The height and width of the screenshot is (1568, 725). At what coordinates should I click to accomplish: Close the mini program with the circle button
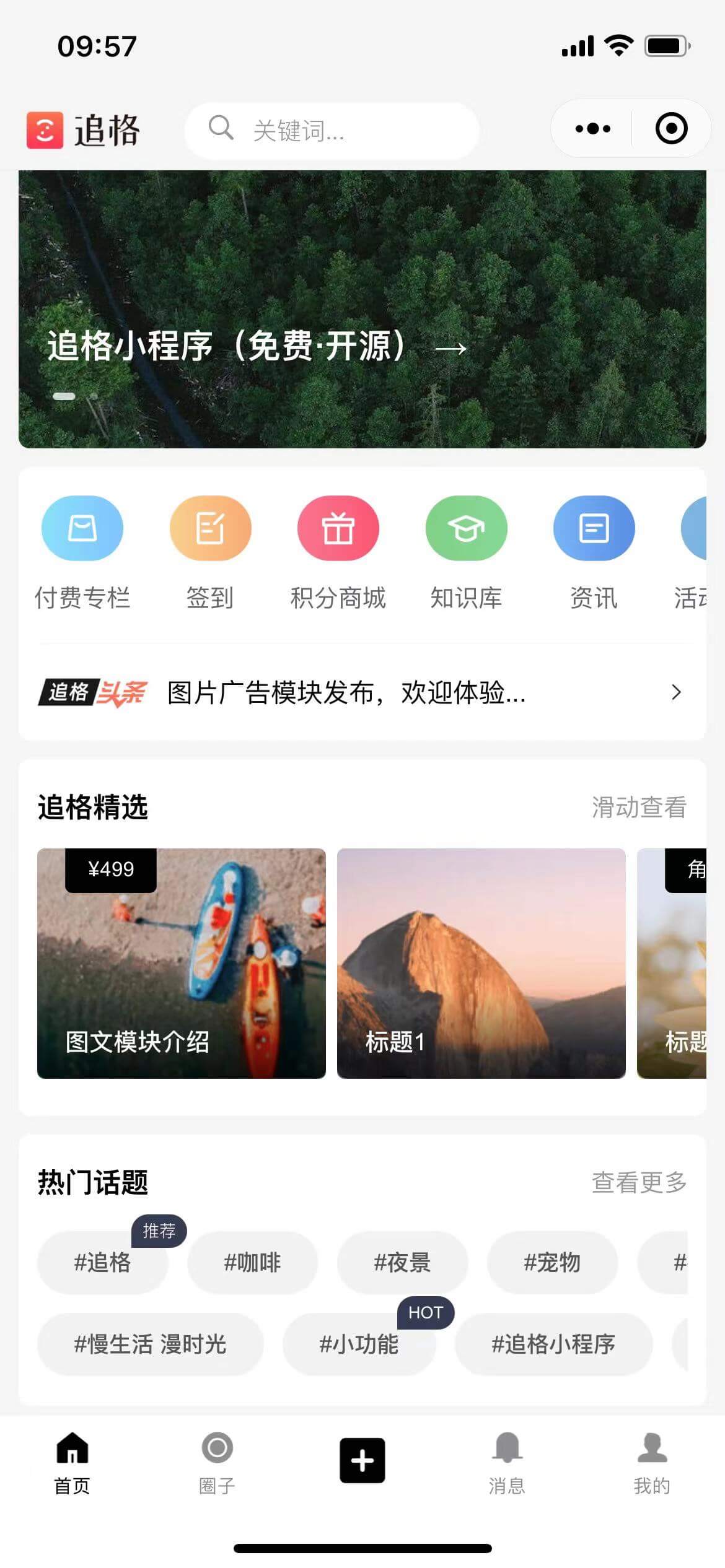coord(671,129)
